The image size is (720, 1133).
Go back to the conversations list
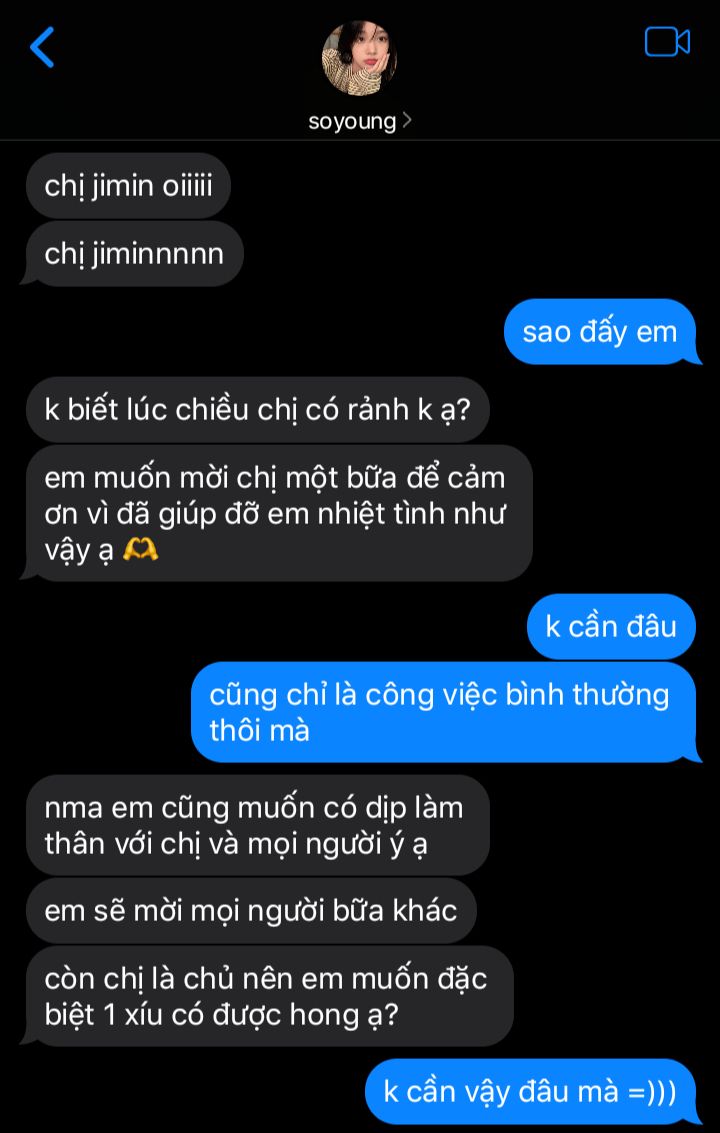click(42, 47)
